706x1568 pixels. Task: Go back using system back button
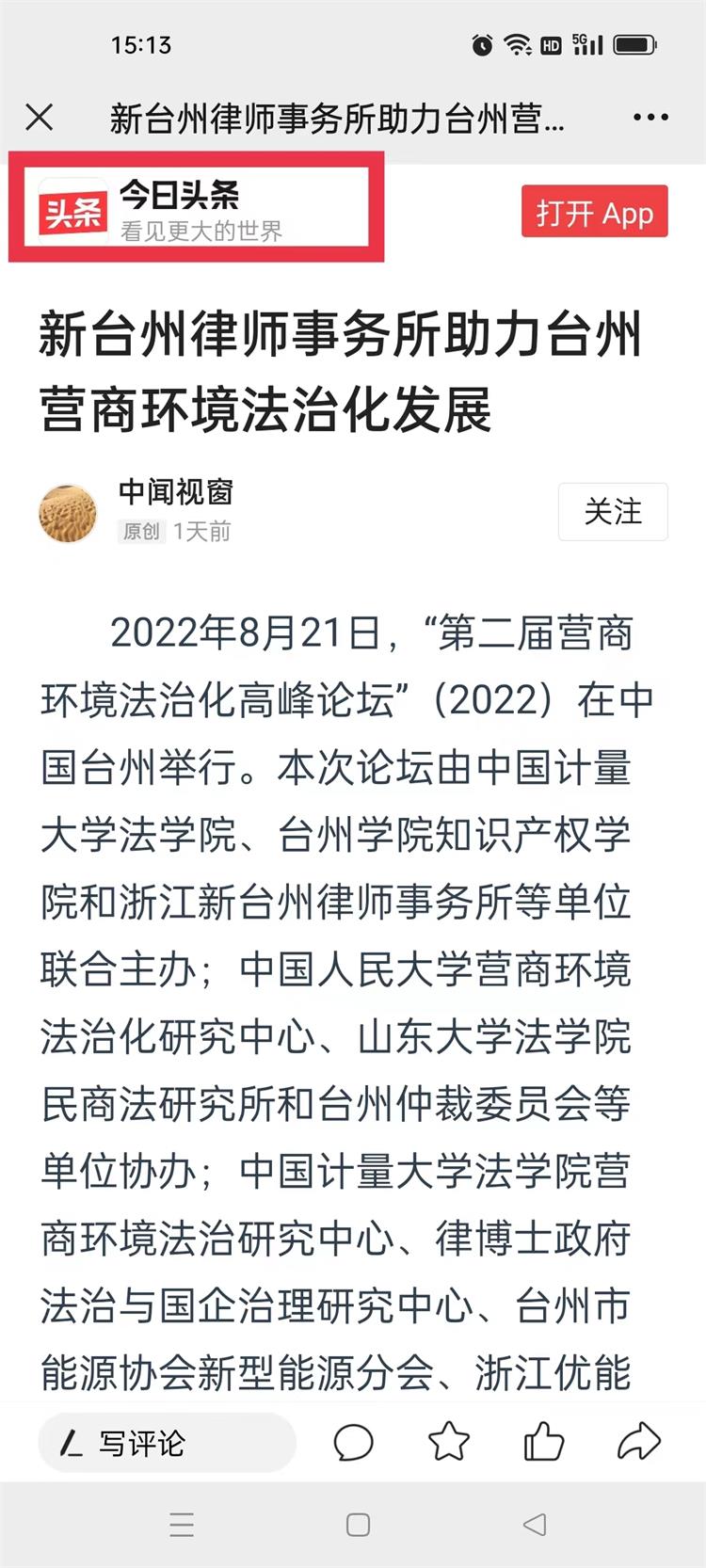[534, 1525]
